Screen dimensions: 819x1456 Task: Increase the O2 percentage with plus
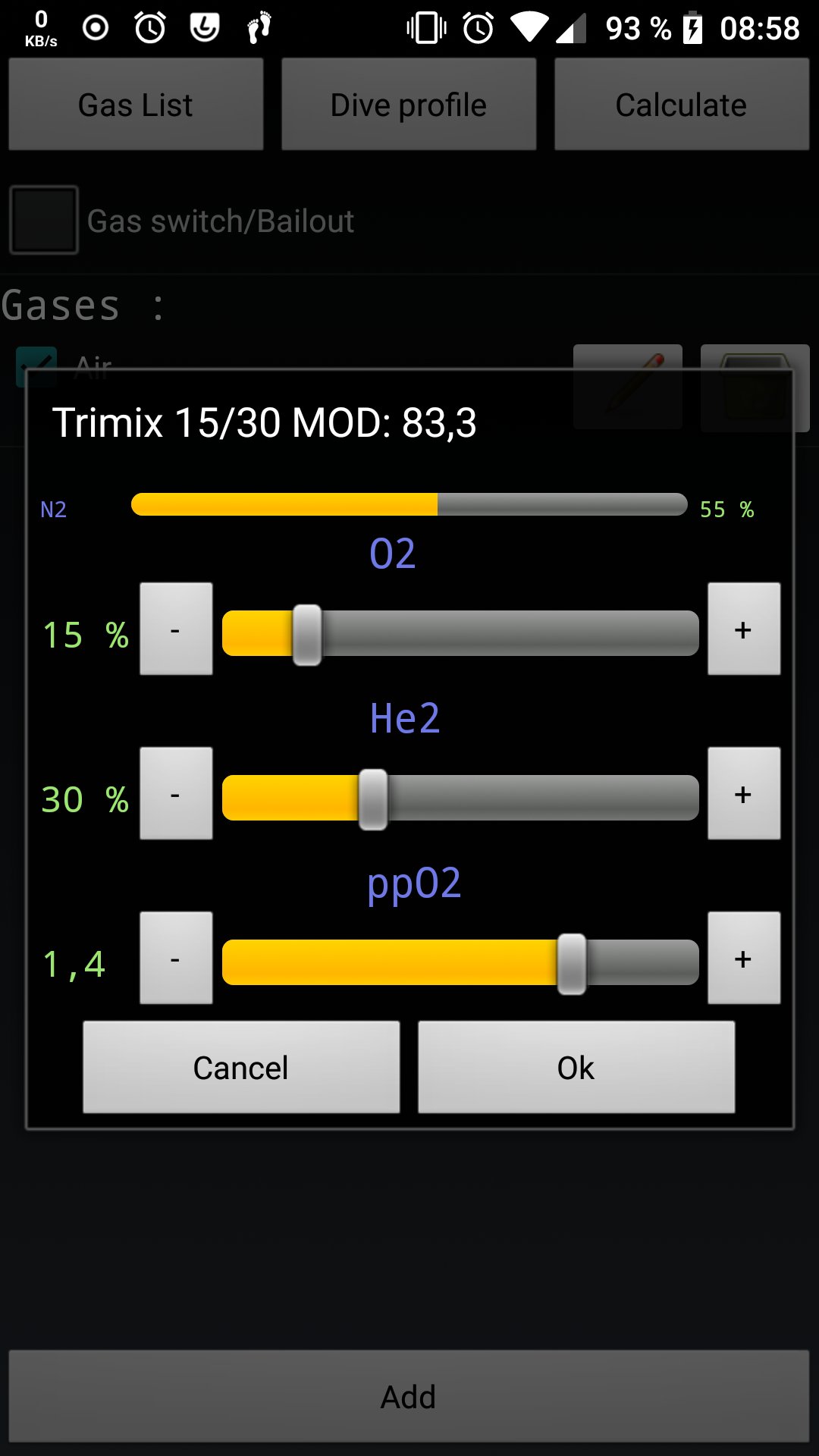coord(743,629)
